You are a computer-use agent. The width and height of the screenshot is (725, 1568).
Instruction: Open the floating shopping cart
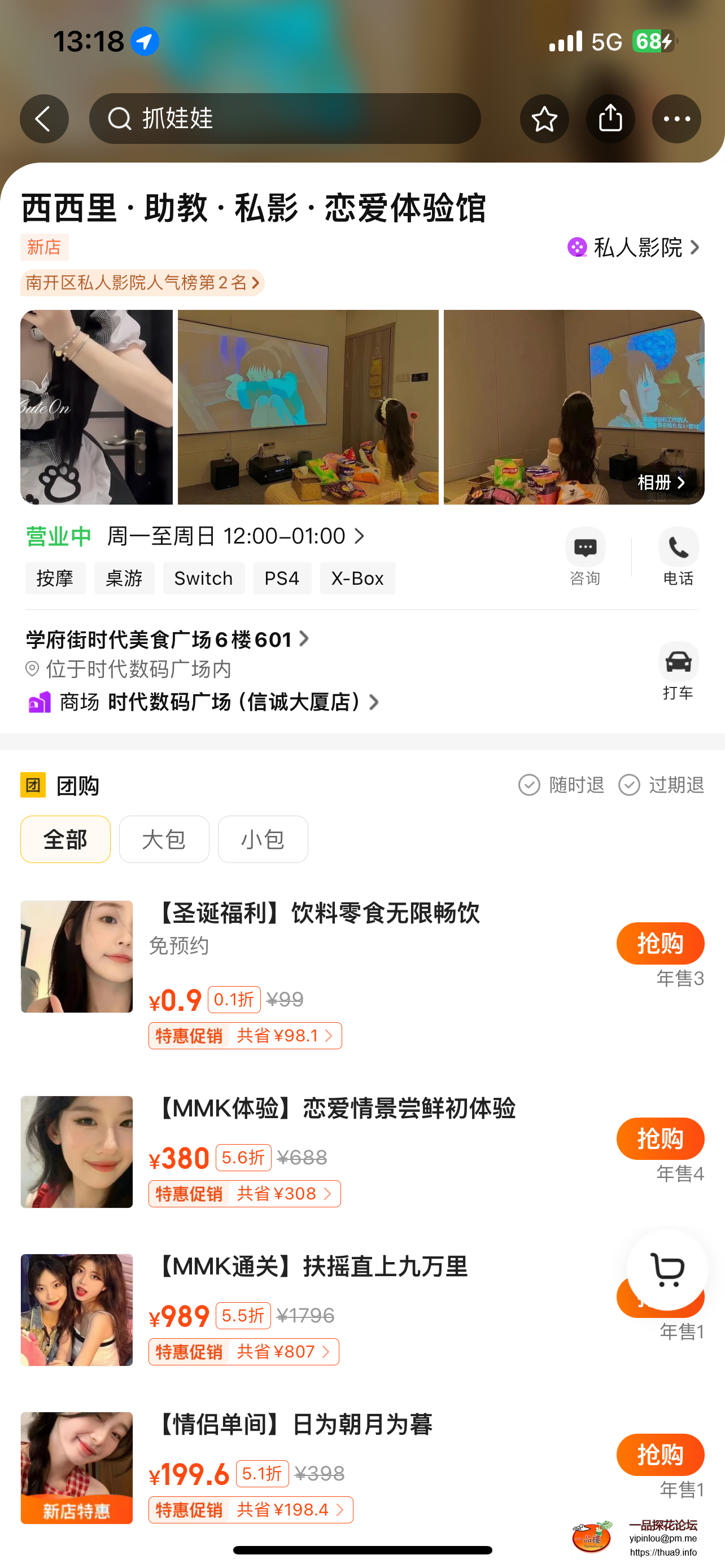tap(667, 1270)
